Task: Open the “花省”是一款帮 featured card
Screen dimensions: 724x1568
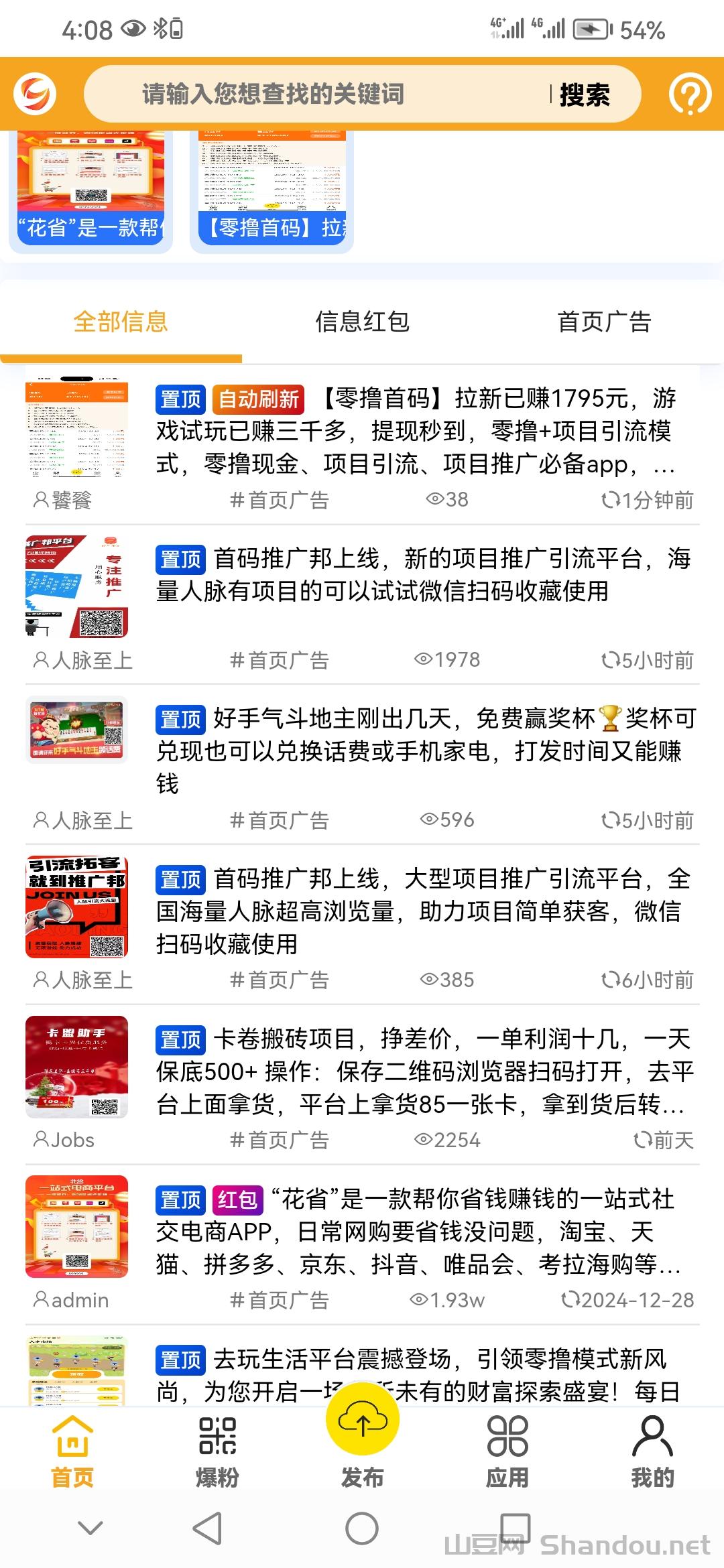Action: point(94,191)
